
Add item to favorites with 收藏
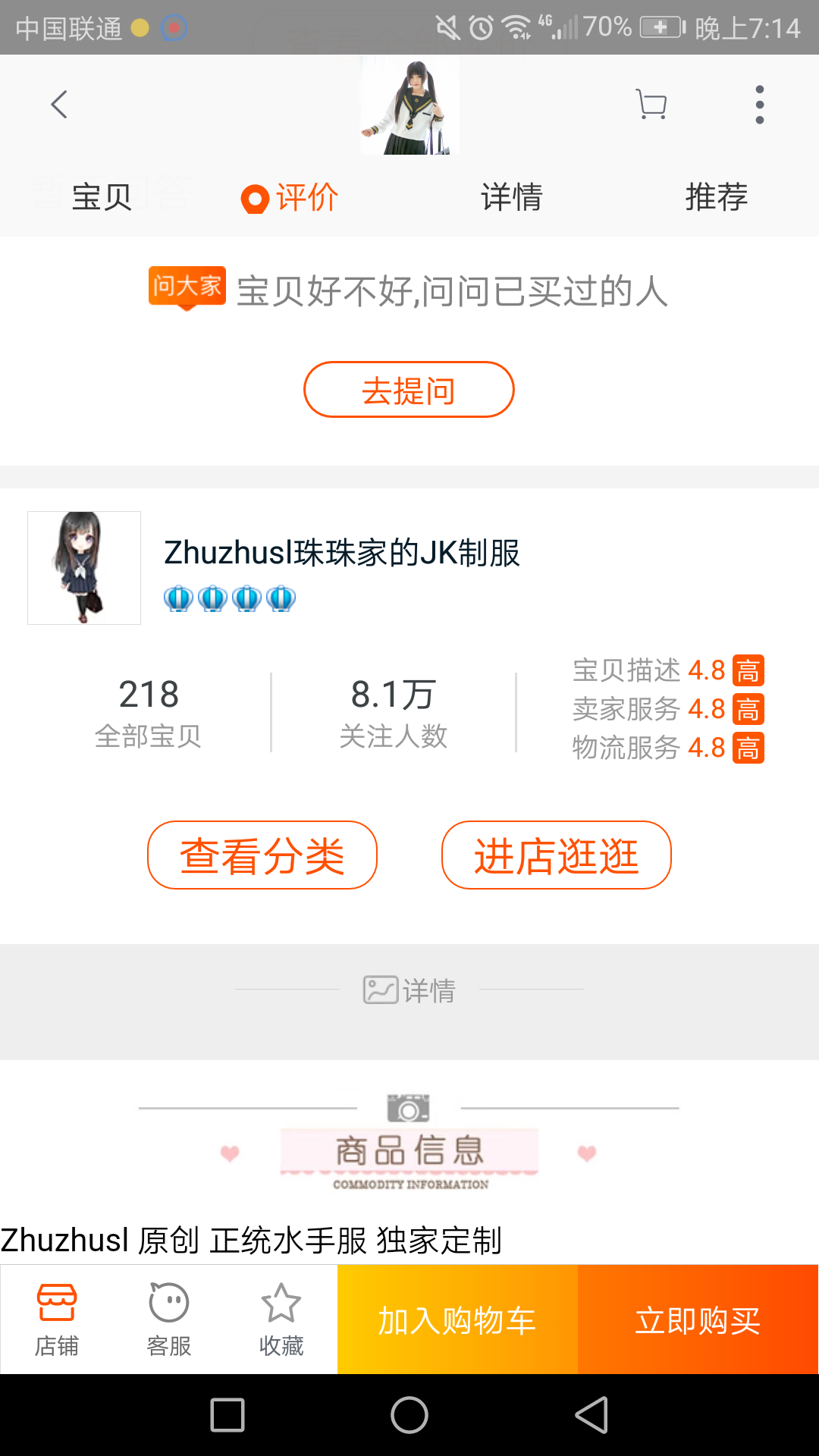(x=281, y=1319)
